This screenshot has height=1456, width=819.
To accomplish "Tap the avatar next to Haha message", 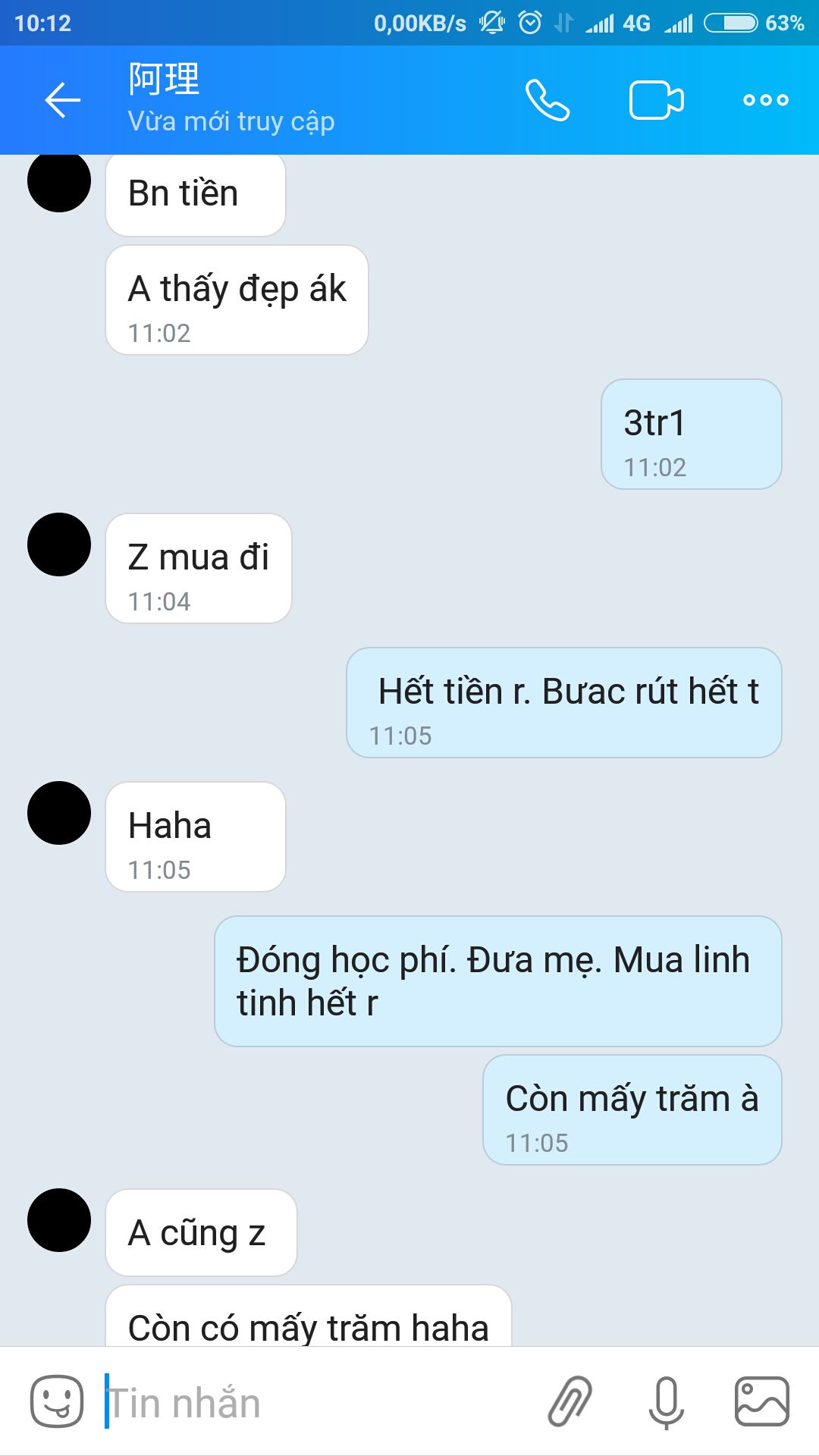I will (x=59, y=813).
